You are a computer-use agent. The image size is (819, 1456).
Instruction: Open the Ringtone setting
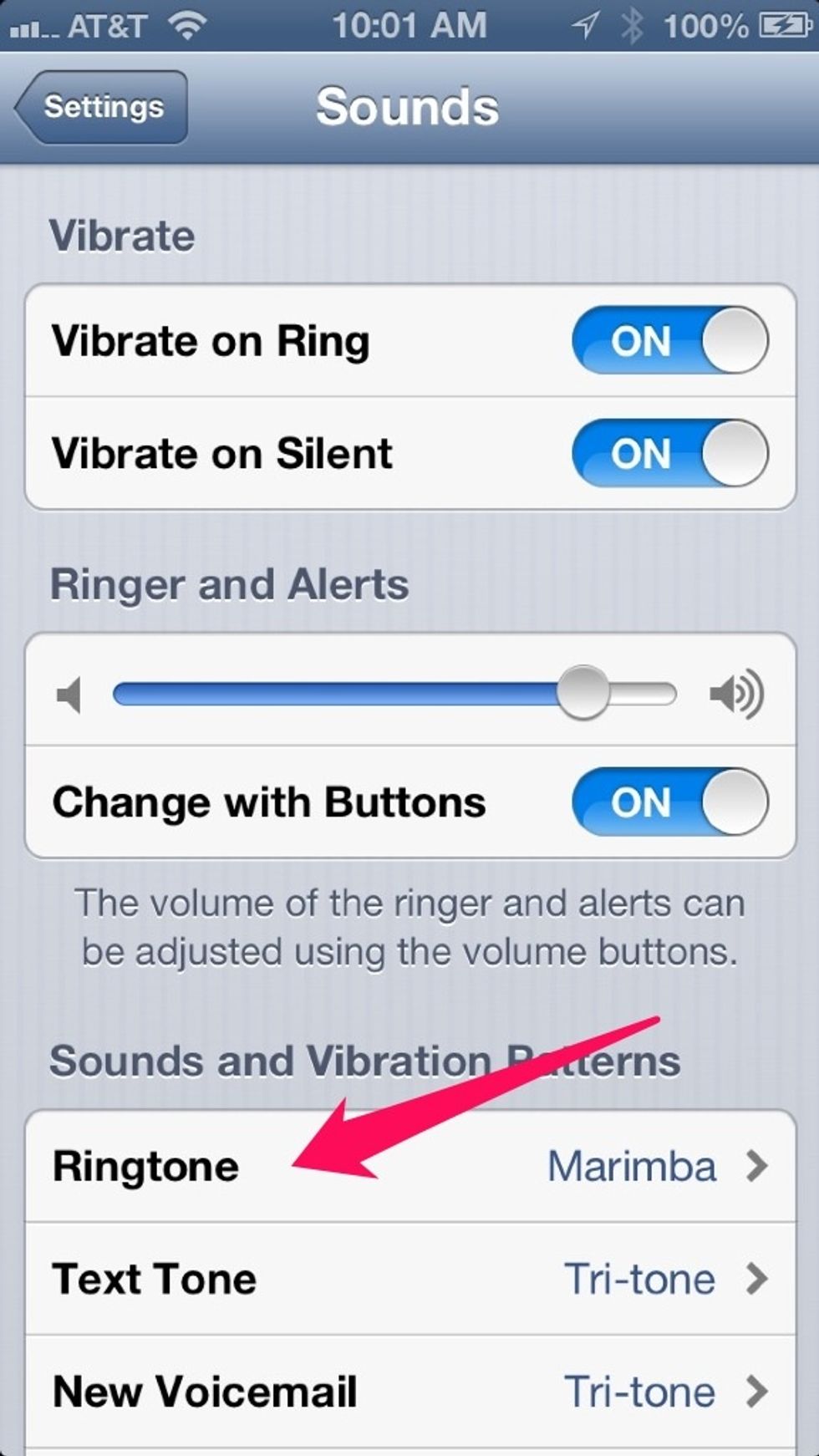click(410, 1166)
